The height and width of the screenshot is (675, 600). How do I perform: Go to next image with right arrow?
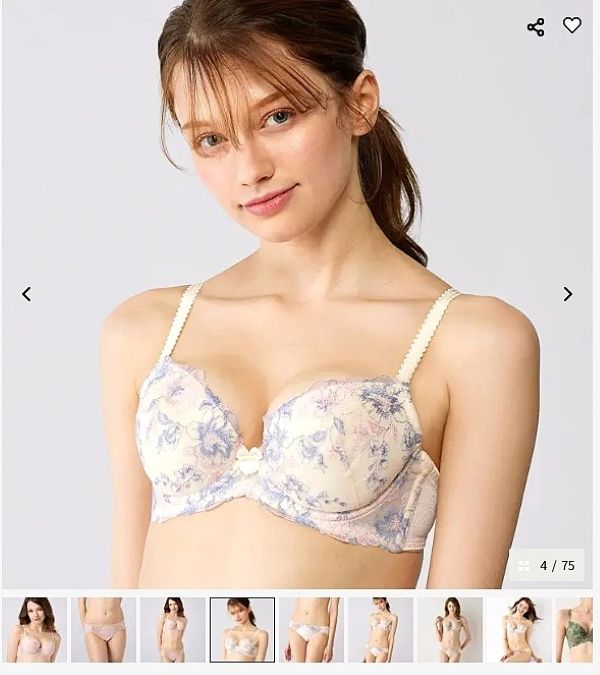click(567, 294)
